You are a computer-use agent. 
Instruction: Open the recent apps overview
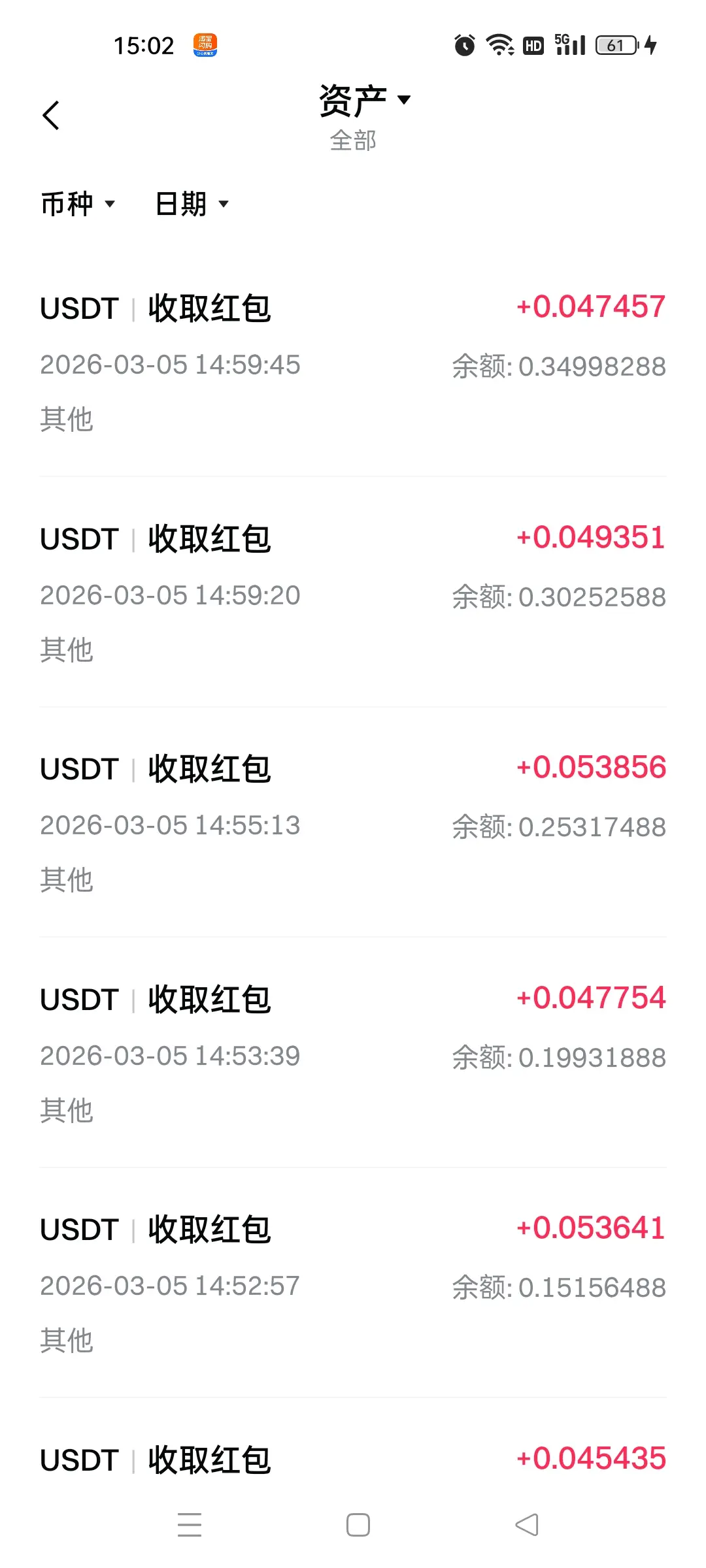point(190,1525)
